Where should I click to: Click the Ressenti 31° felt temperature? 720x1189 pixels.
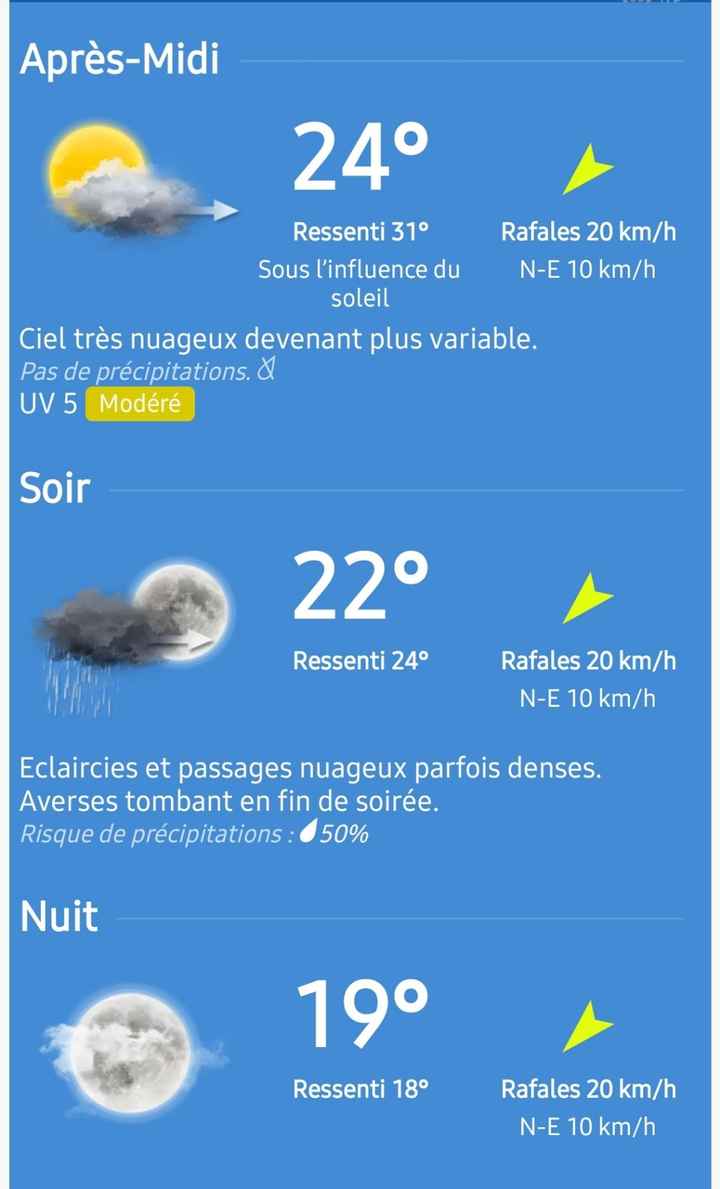click(362, 232)
